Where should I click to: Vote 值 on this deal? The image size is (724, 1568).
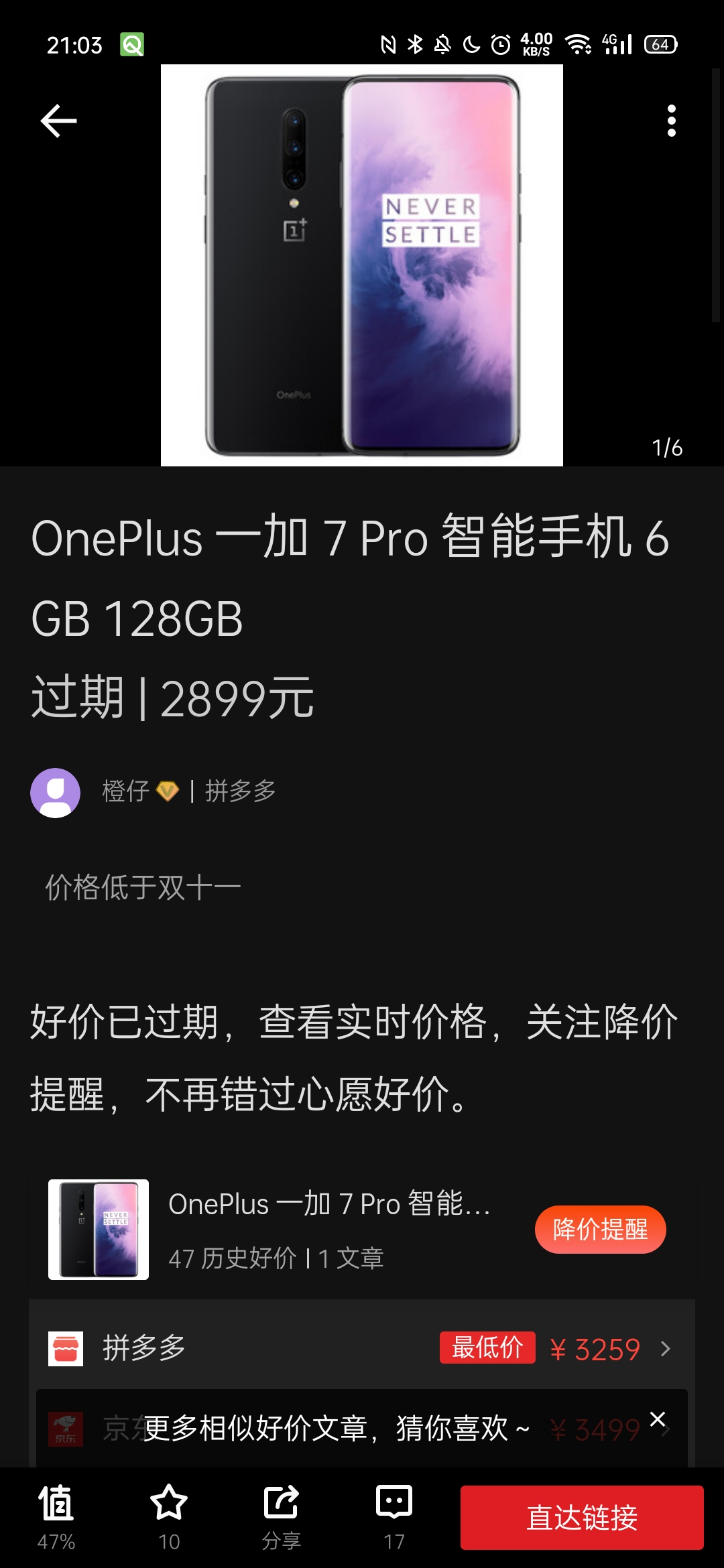[x=56, y=1517]
